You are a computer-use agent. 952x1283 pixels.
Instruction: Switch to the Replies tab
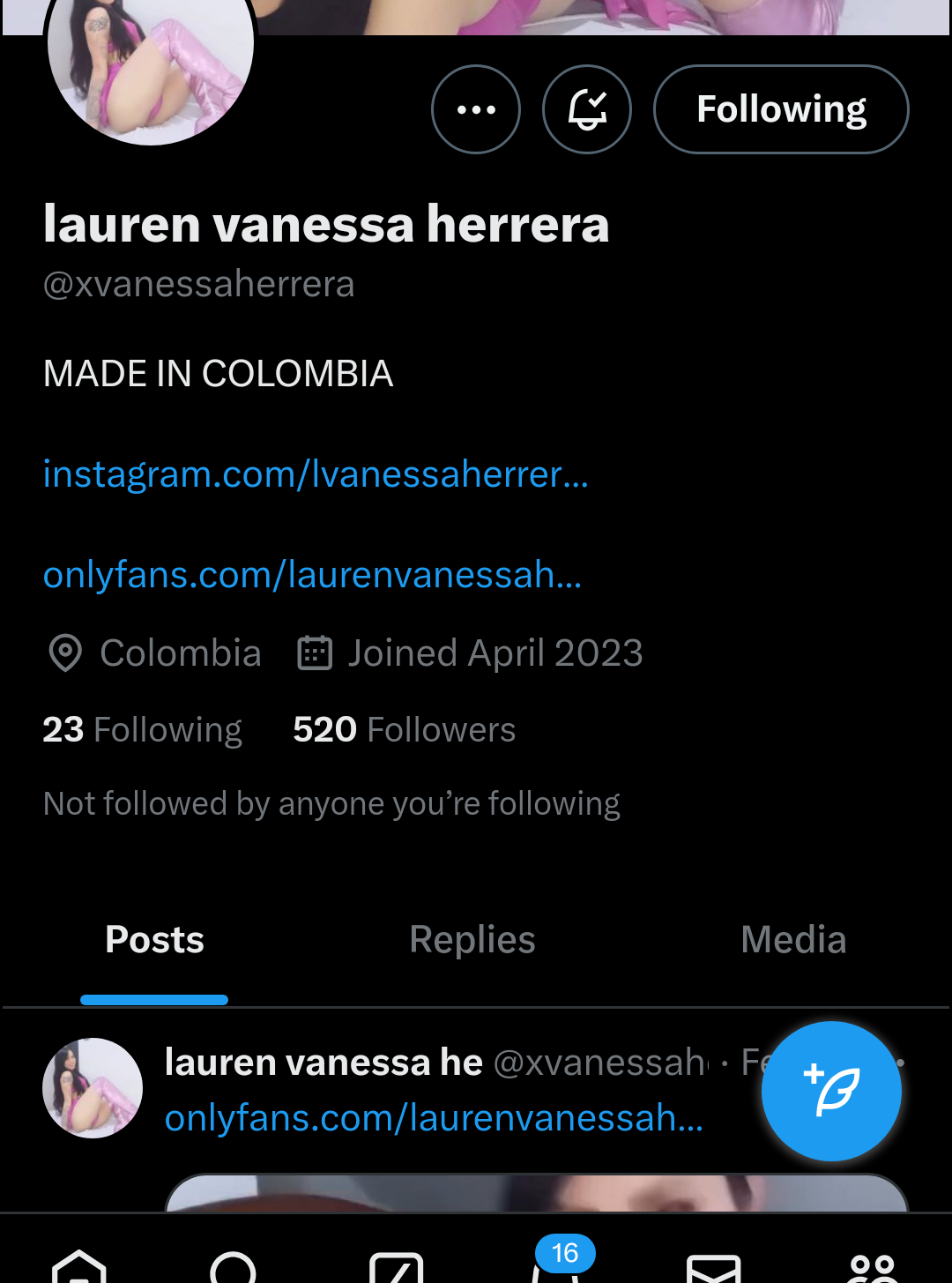tap(472, 940)
